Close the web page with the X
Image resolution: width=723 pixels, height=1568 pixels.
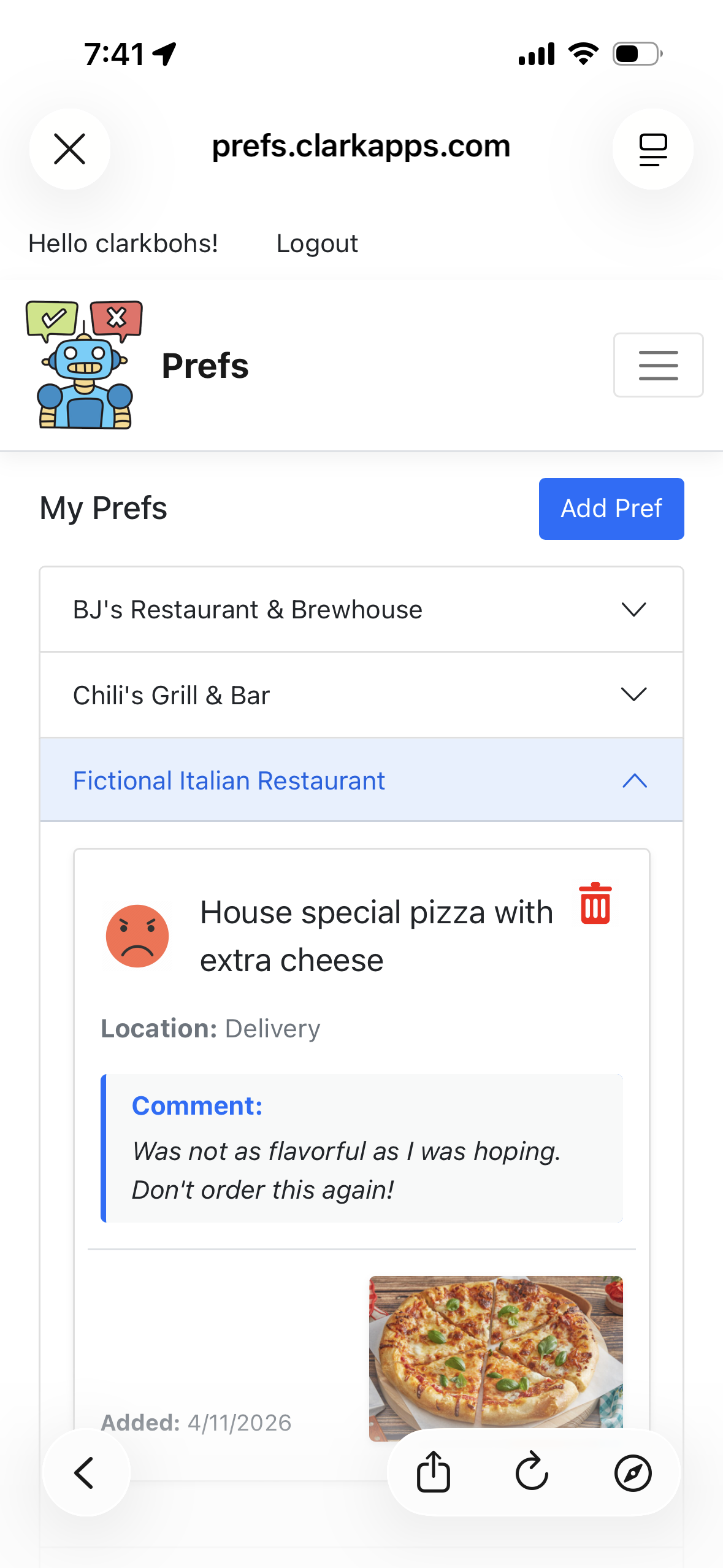[x=69, y=148]
